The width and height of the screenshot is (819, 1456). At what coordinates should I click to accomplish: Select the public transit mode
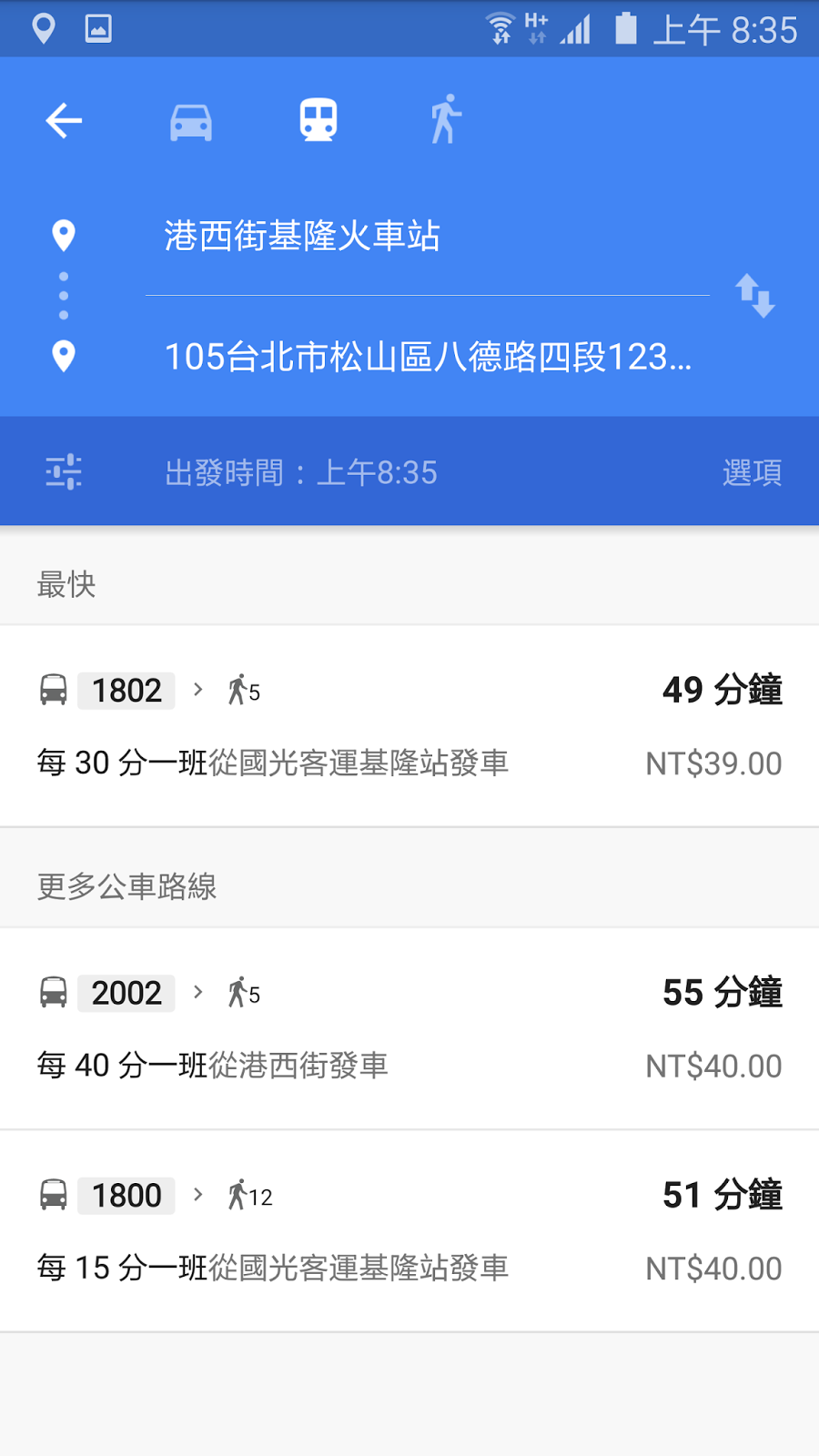pos(318,120)
